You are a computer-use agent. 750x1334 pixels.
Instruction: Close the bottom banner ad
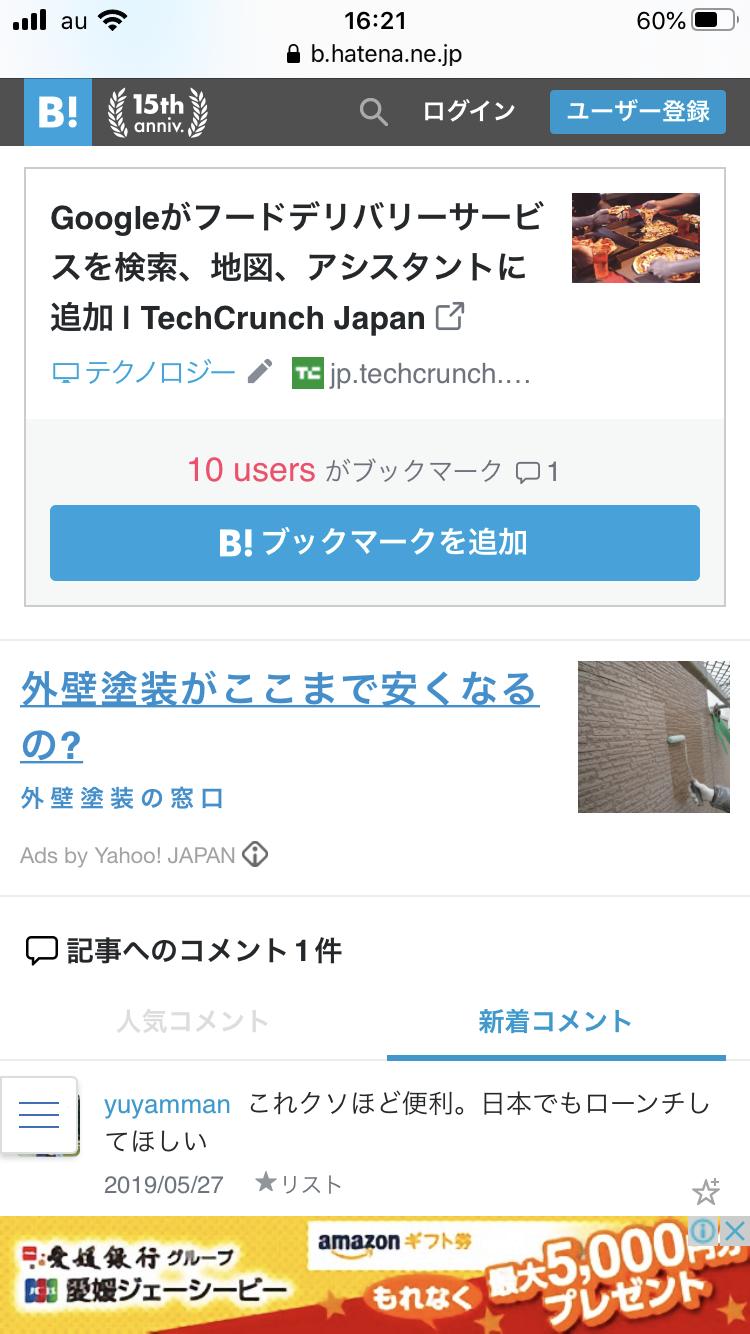(735, 1231)
